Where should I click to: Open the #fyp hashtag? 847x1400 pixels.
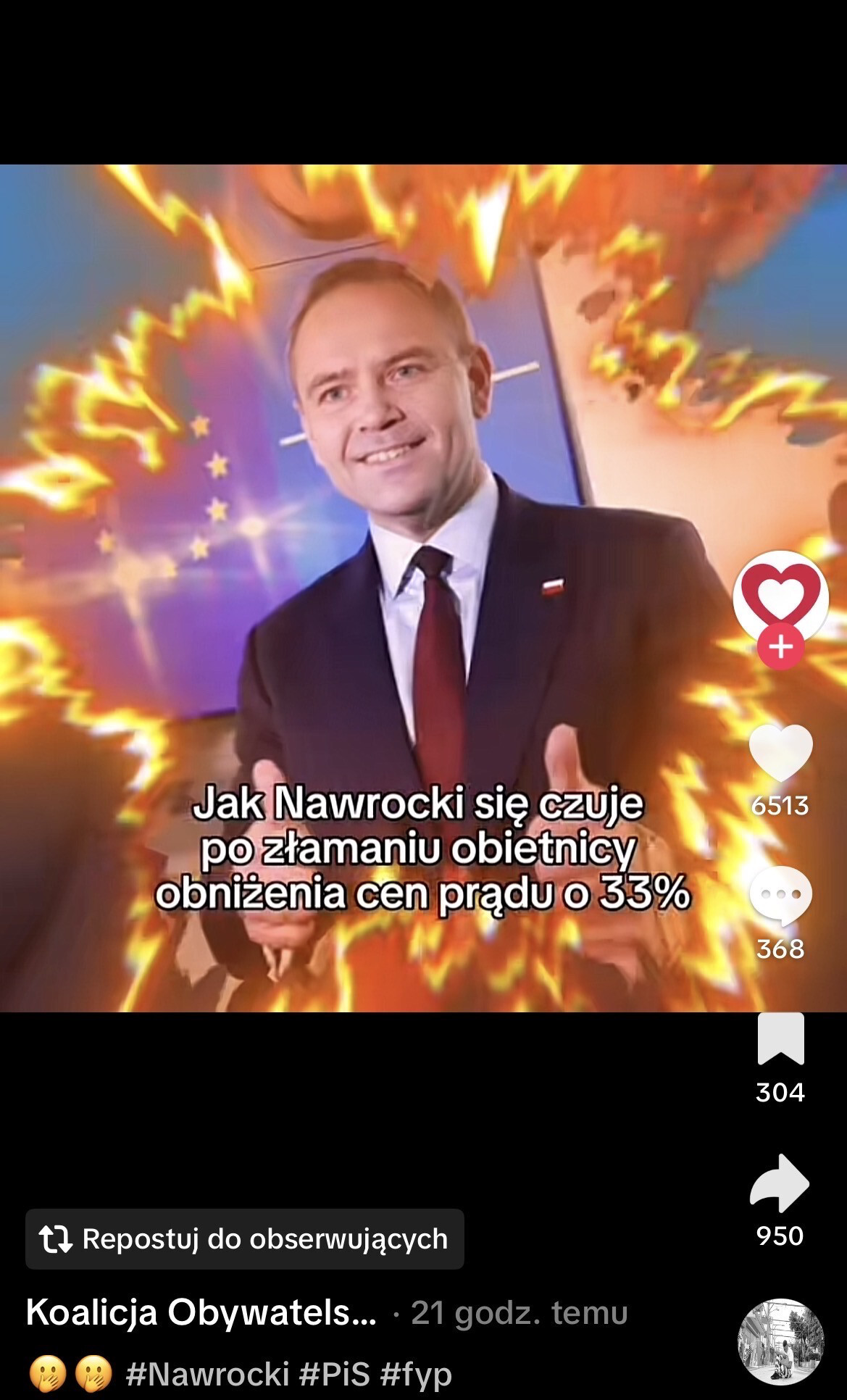pyautogui.click(x=416, y=1373)
